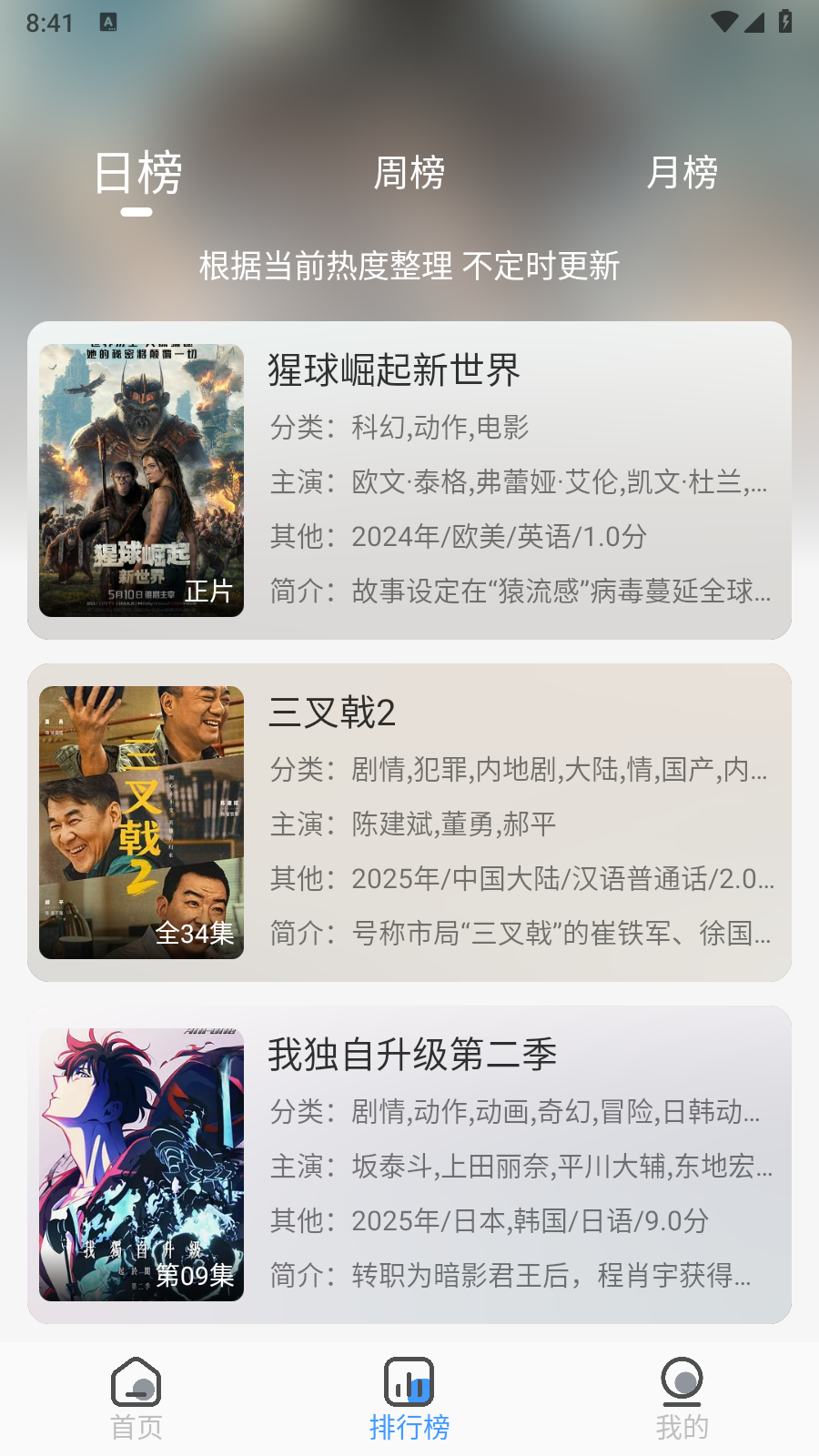
Task: Go to the 首页 home tab
Action: pos(136,1400)
